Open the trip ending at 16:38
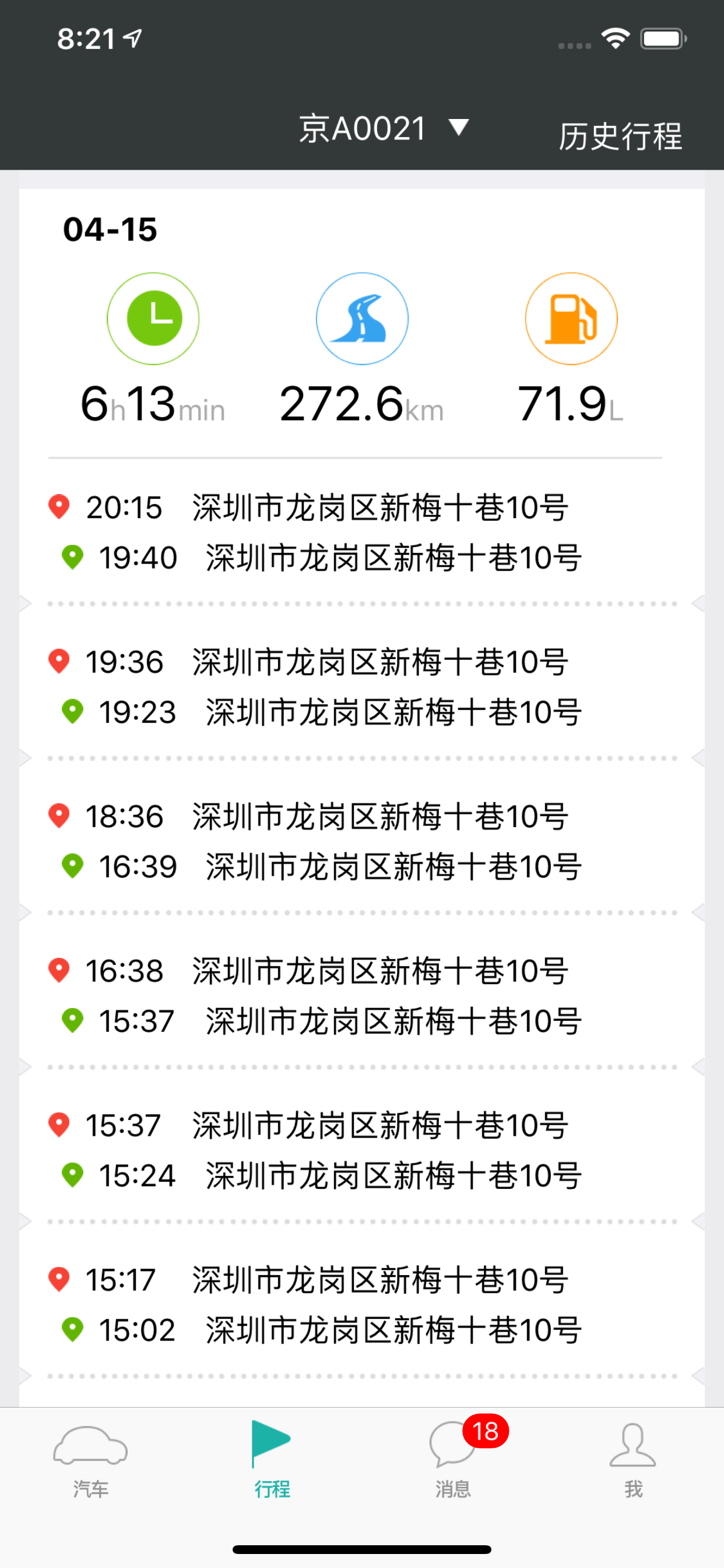This screenshot has width=724, height=1568. click(x=362, y=996)
